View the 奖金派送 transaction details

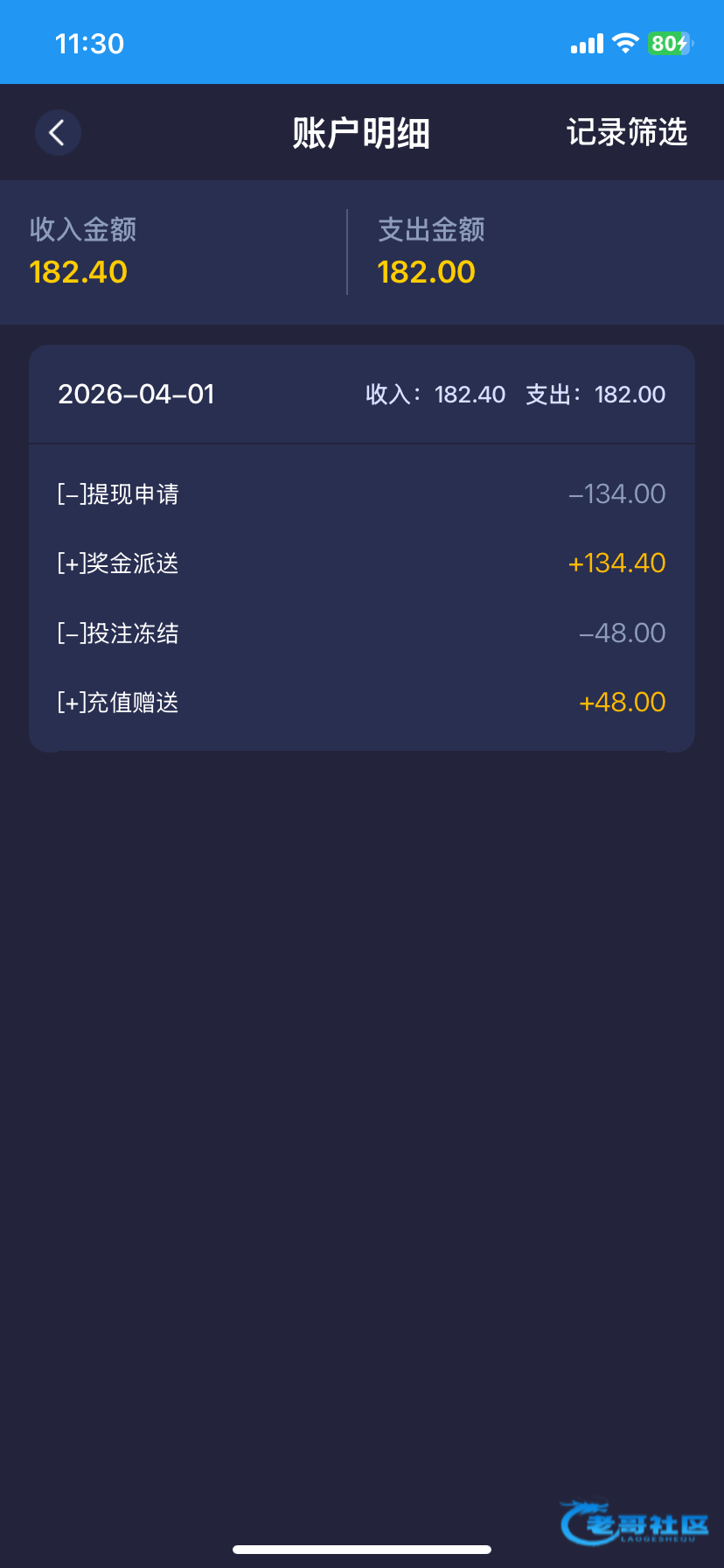(361, 563)
